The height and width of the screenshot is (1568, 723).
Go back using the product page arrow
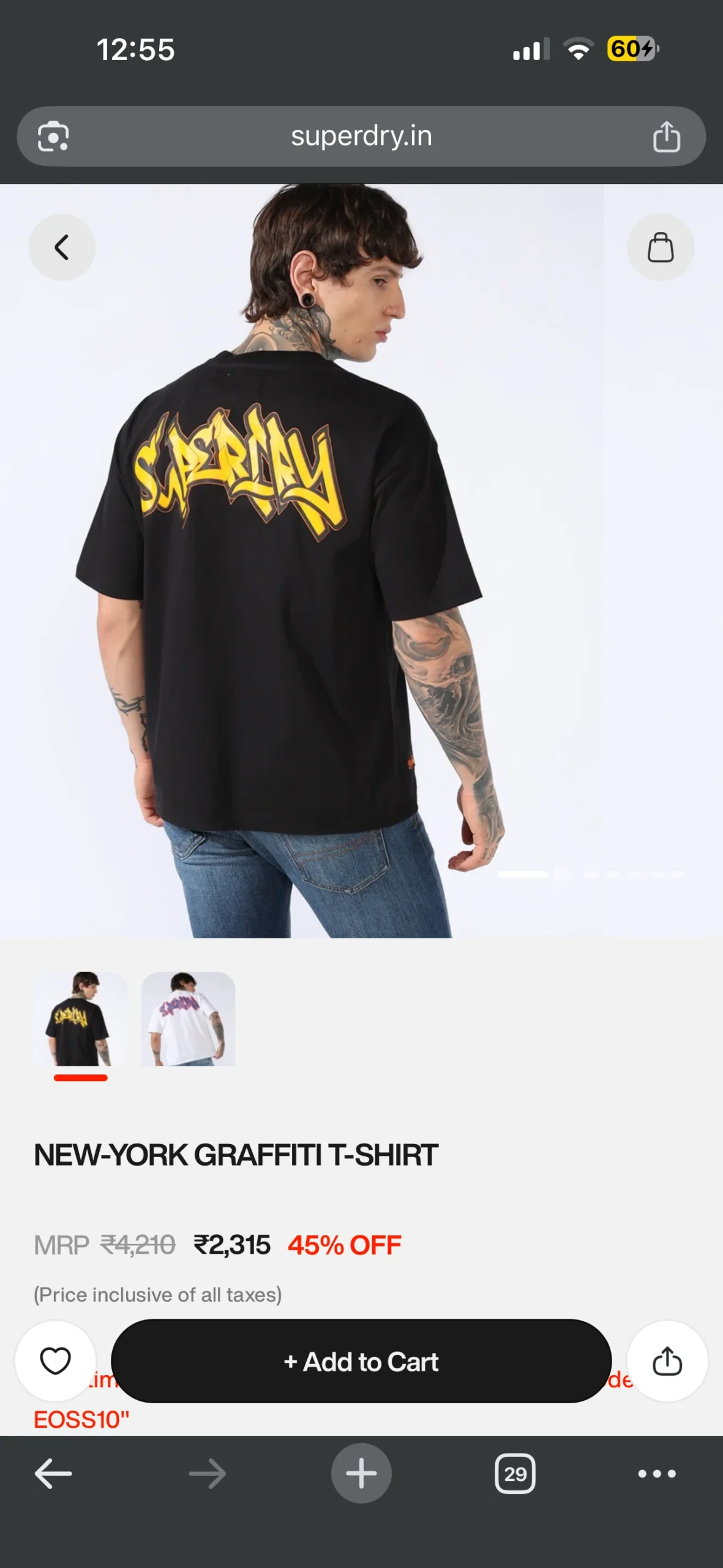point(62,247)
